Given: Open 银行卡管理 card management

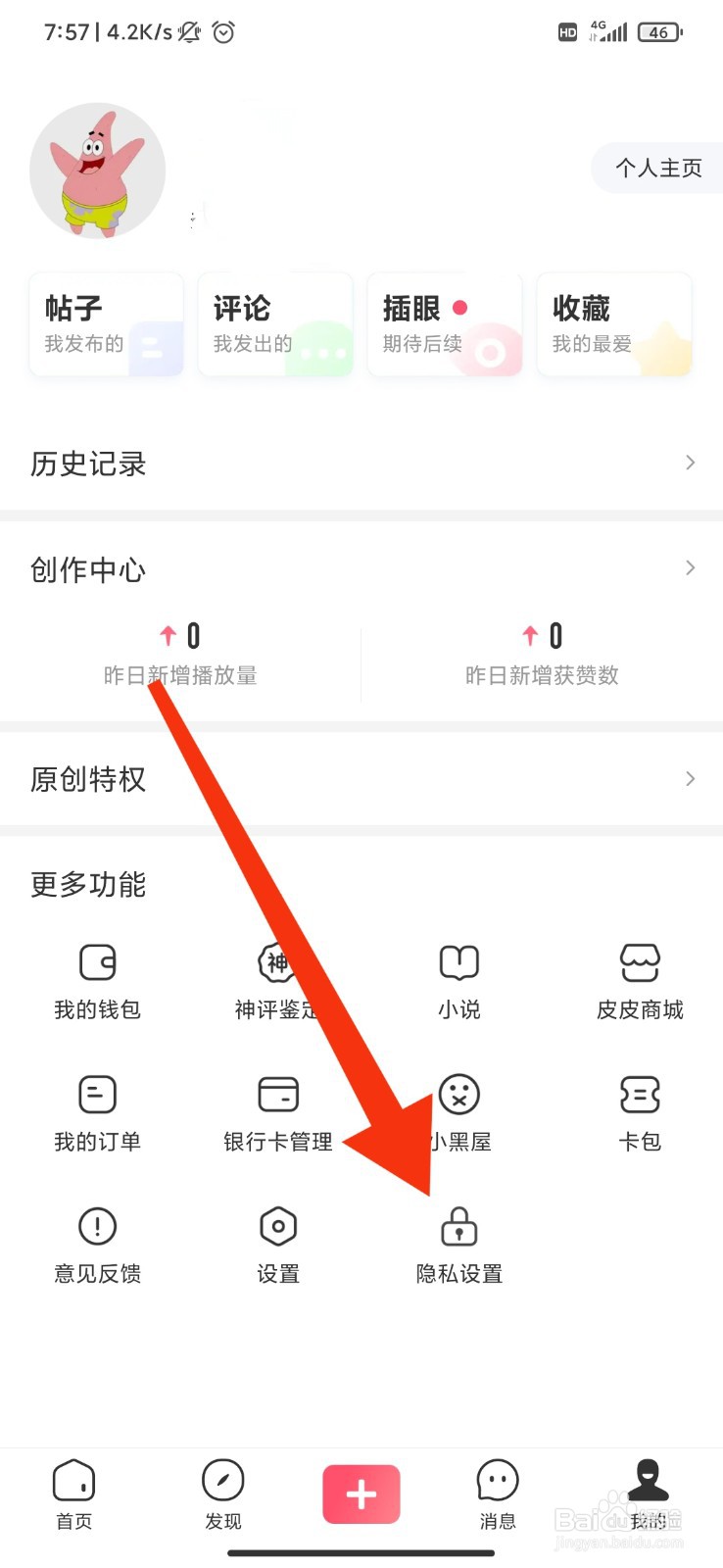Looking at the screenshot, I should point(278,1112).
